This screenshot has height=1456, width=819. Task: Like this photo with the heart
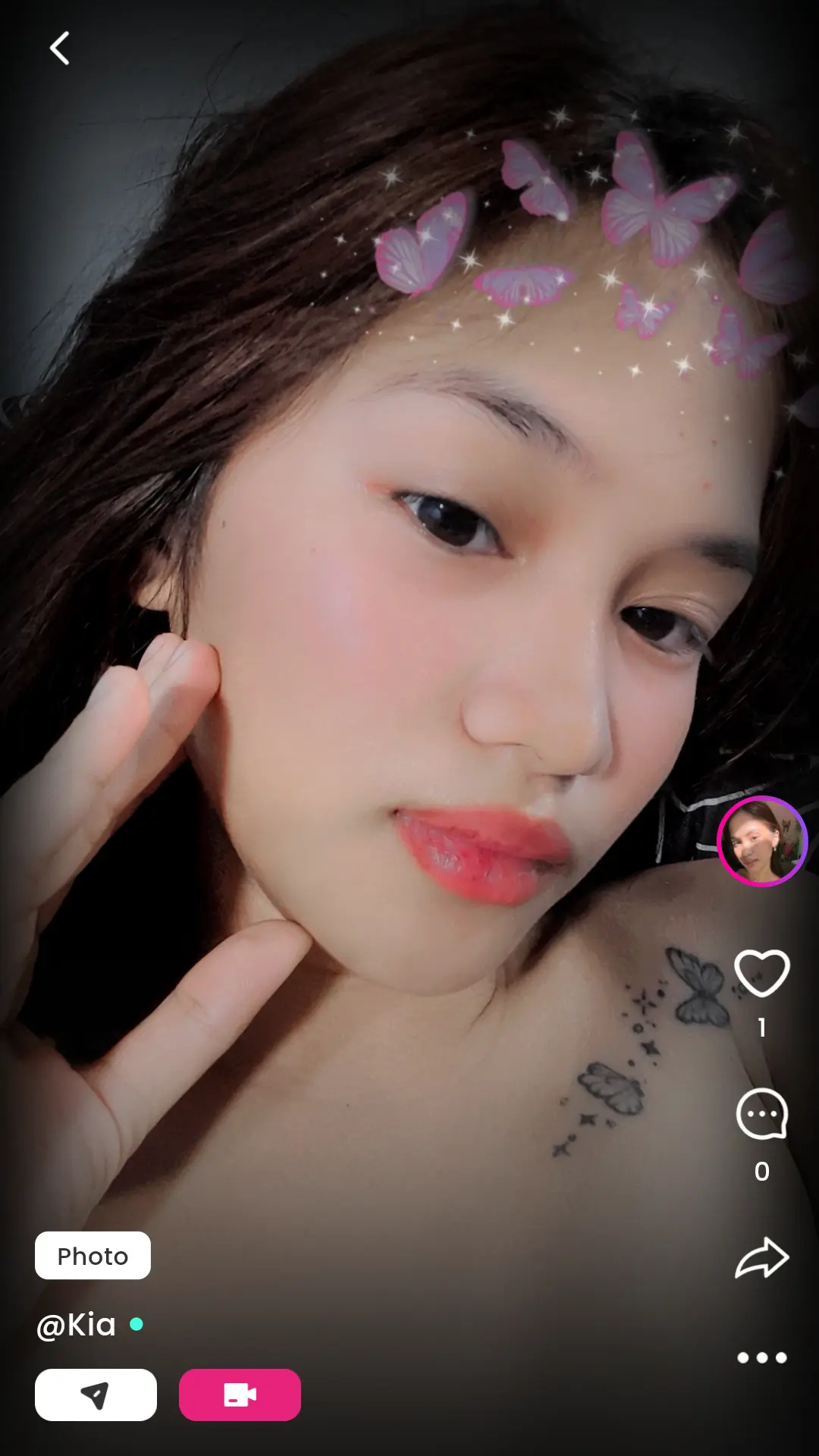click(762, 973)
